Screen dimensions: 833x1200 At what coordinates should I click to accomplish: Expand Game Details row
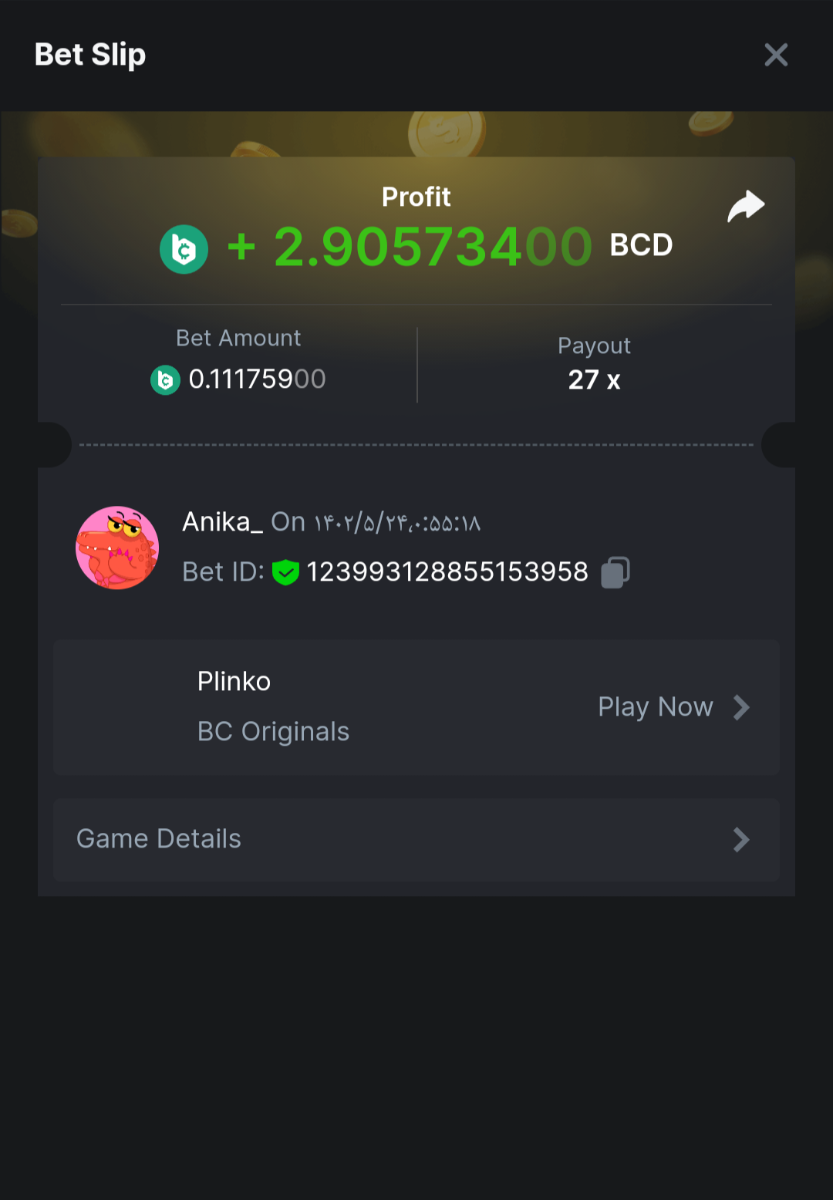click(415, 839)
